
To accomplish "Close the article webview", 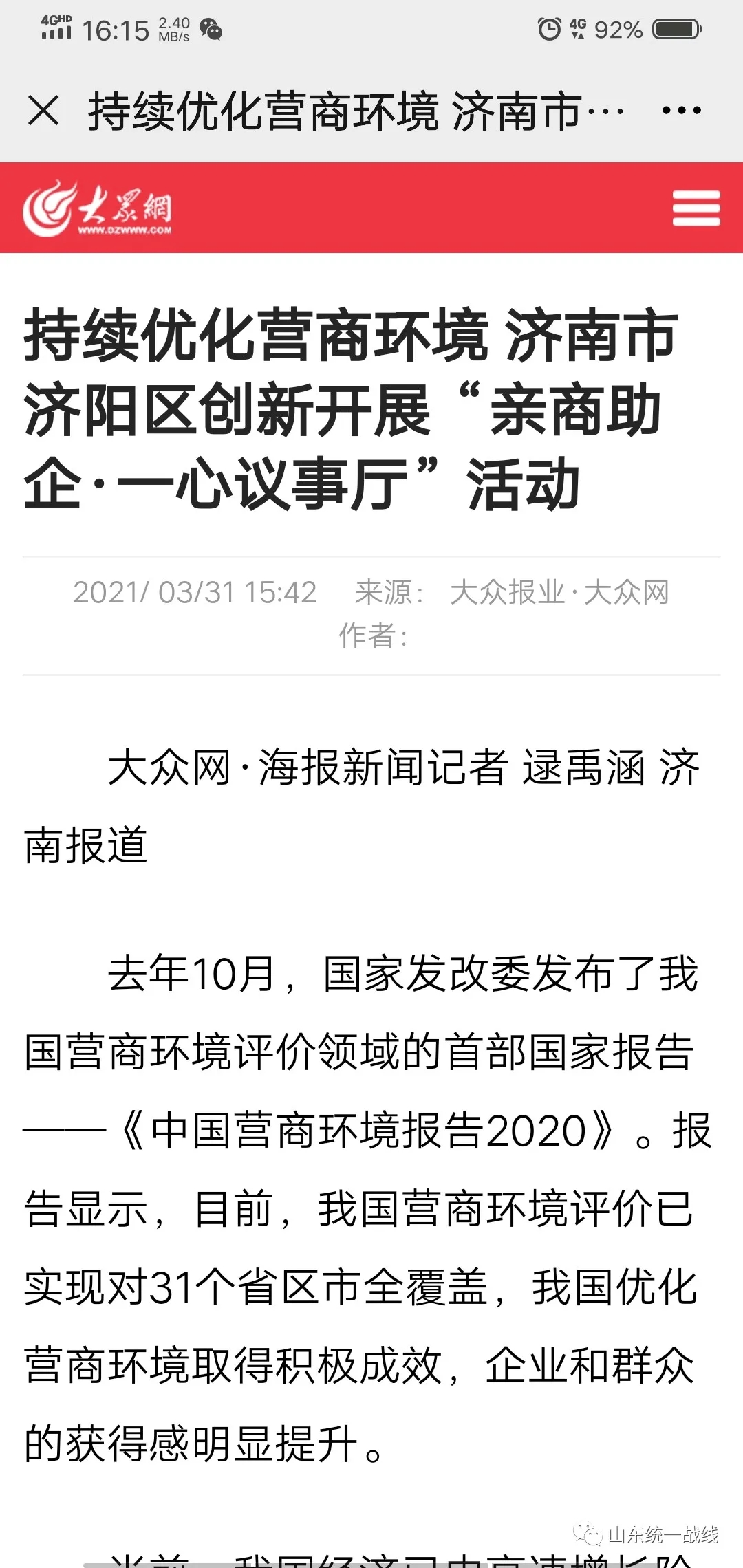I will click(43, 111).
